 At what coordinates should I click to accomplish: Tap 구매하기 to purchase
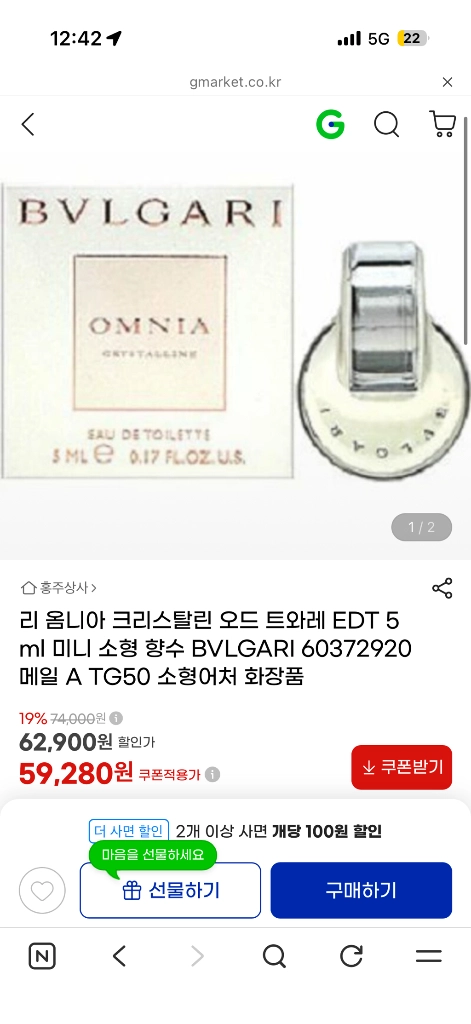(x=361, y=890)
